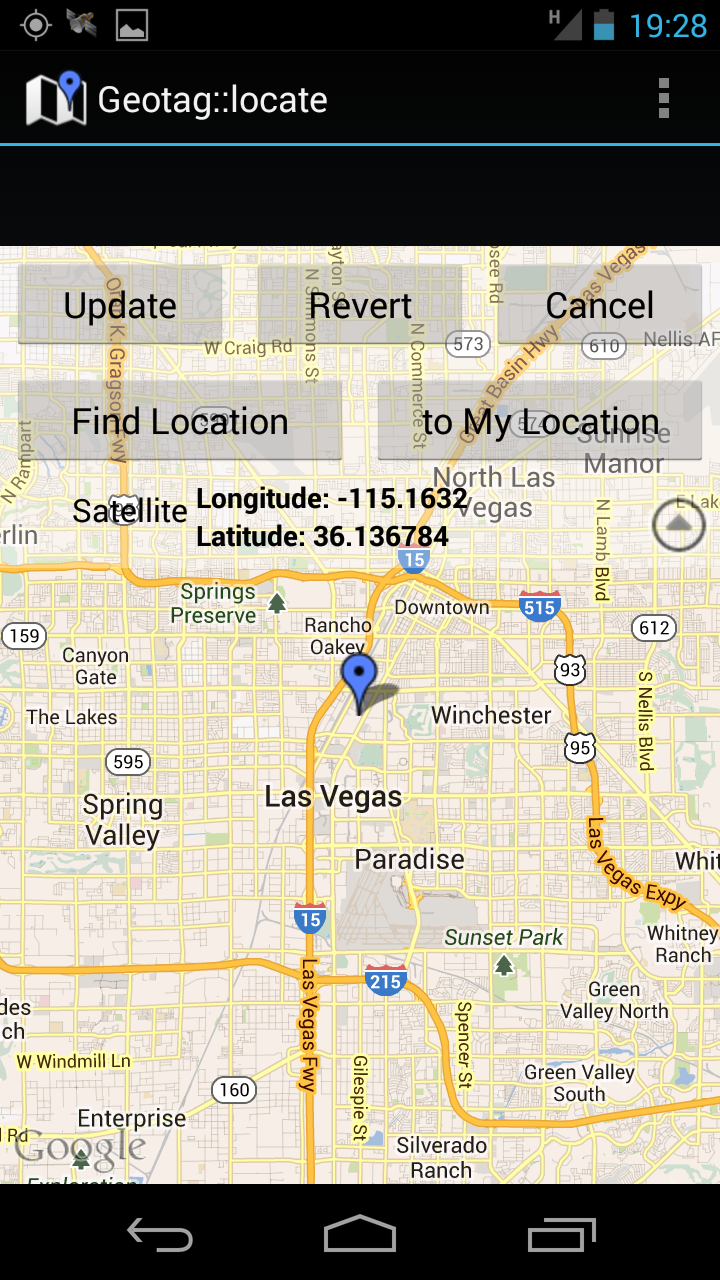Tap the Update button
This screenshot has height=1280, width=720.
pos(120,305)
